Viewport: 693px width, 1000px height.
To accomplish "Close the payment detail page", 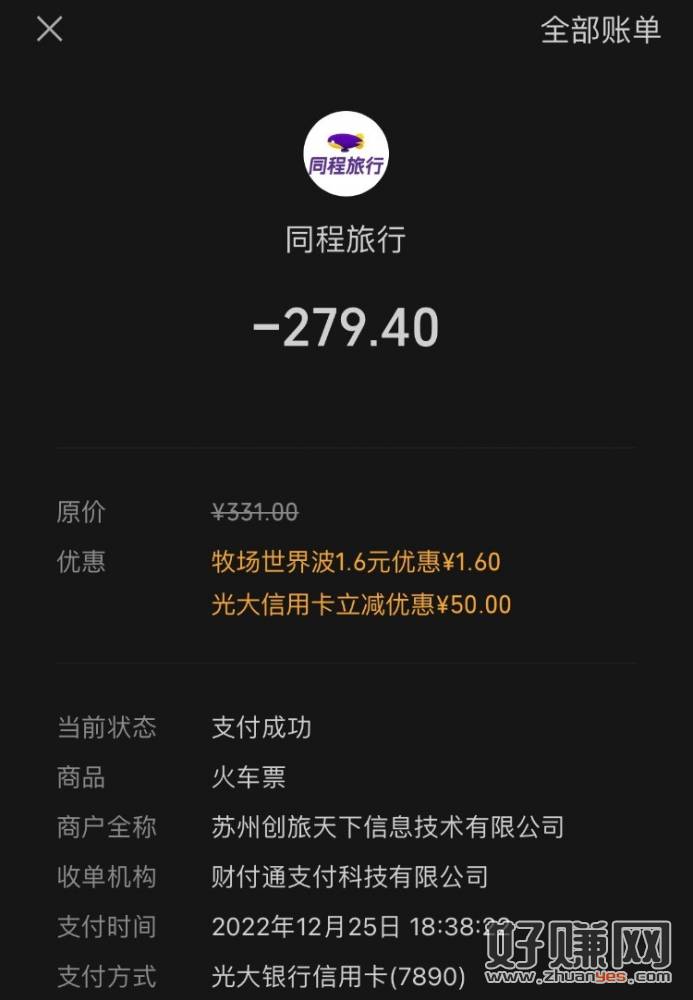I will (x=49, y=30).
